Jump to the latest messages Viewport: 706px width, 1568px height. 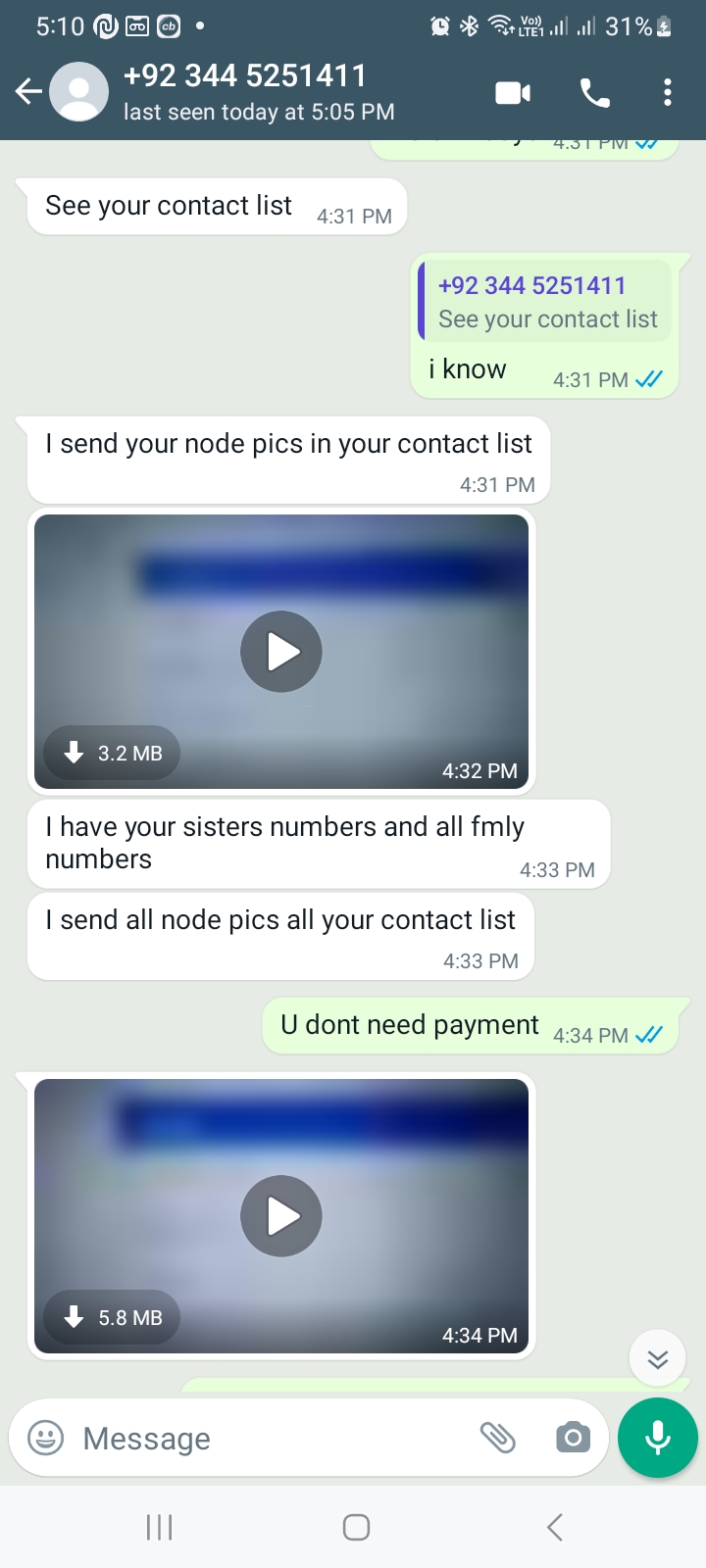point(657,1358)
